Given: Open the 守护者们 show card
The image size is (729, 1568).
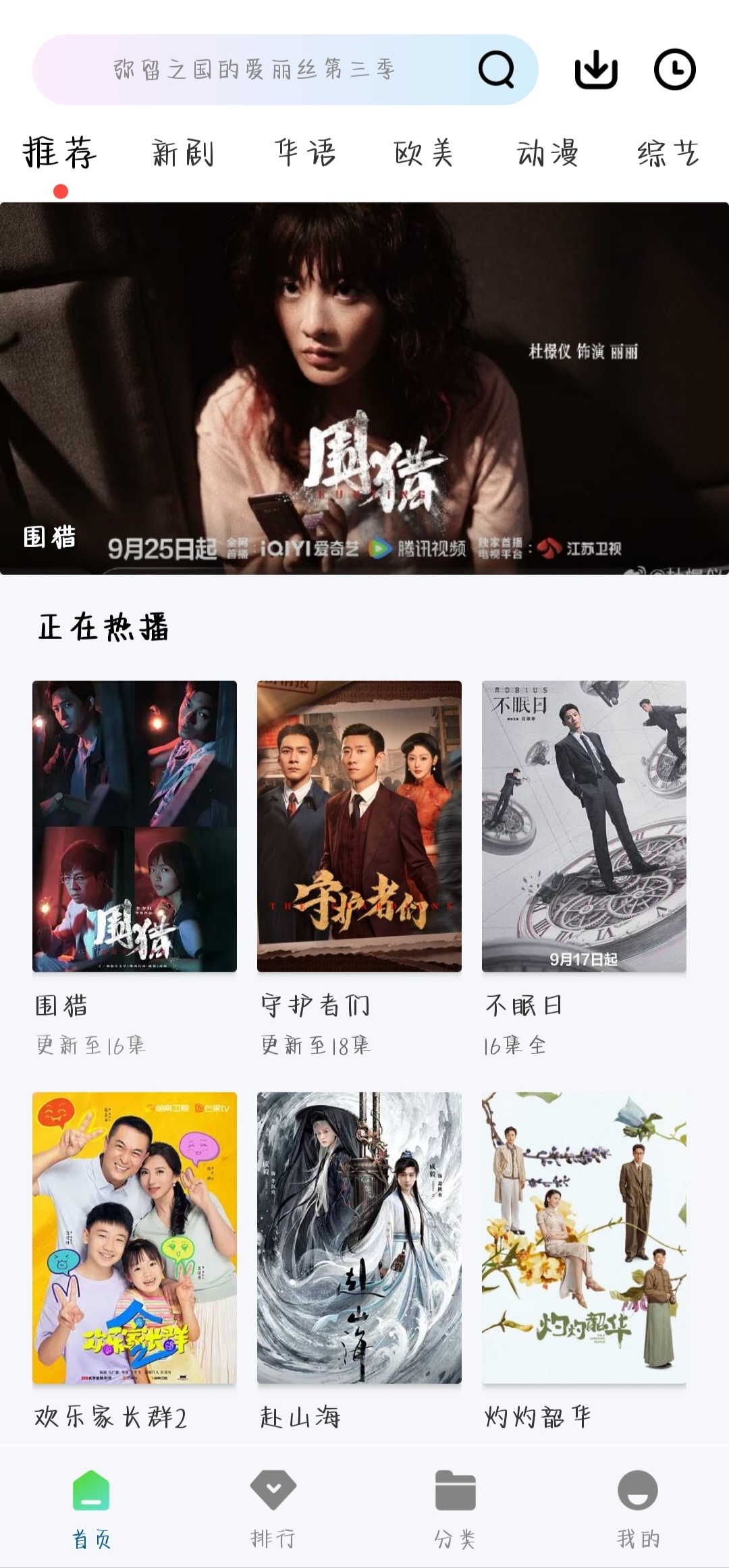Looking at the screenshot, I should pyautogui.click(x=359, y=827).
